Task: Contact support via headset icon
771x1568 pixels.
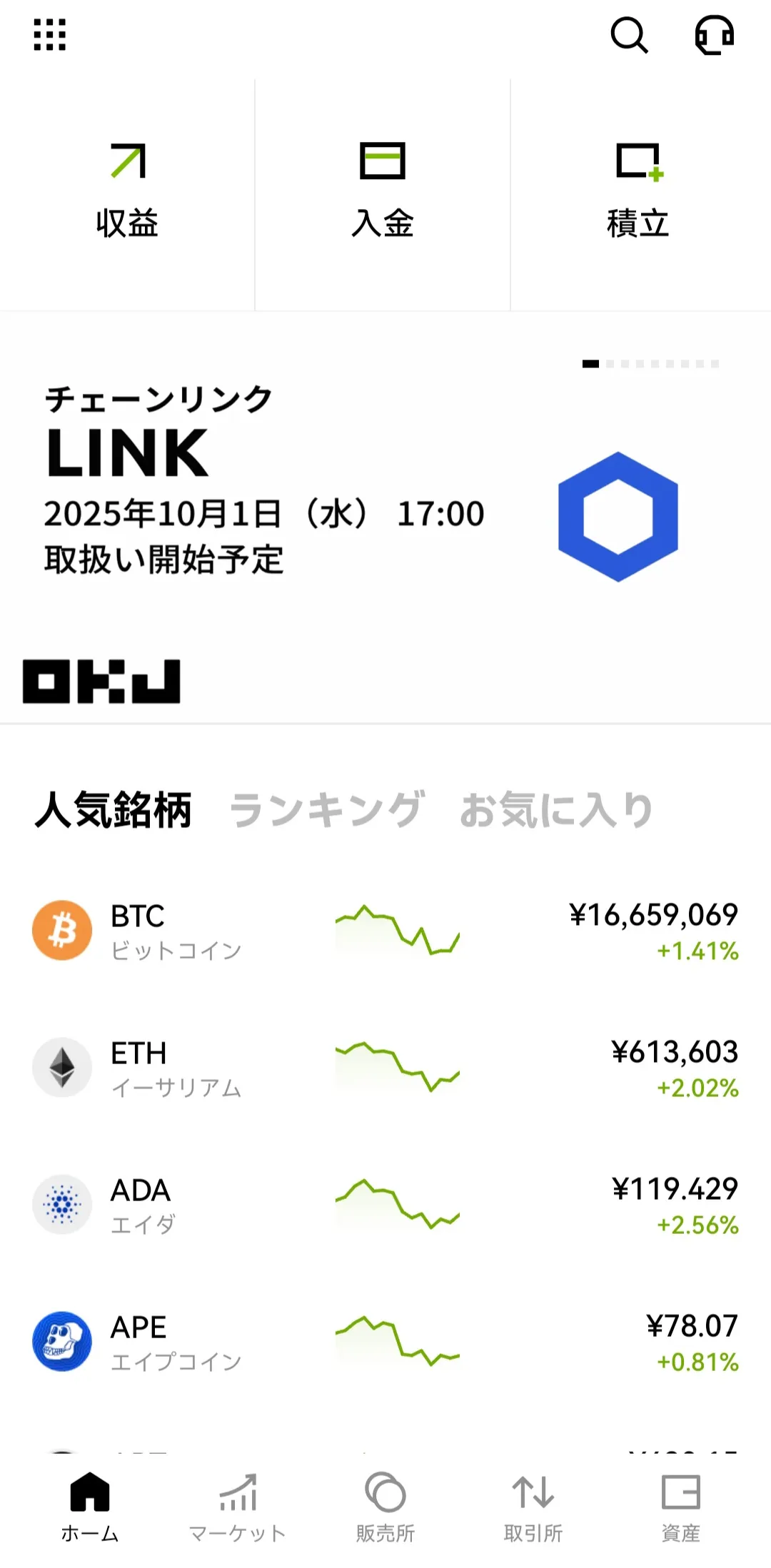Action: click(x=715, y=35)
